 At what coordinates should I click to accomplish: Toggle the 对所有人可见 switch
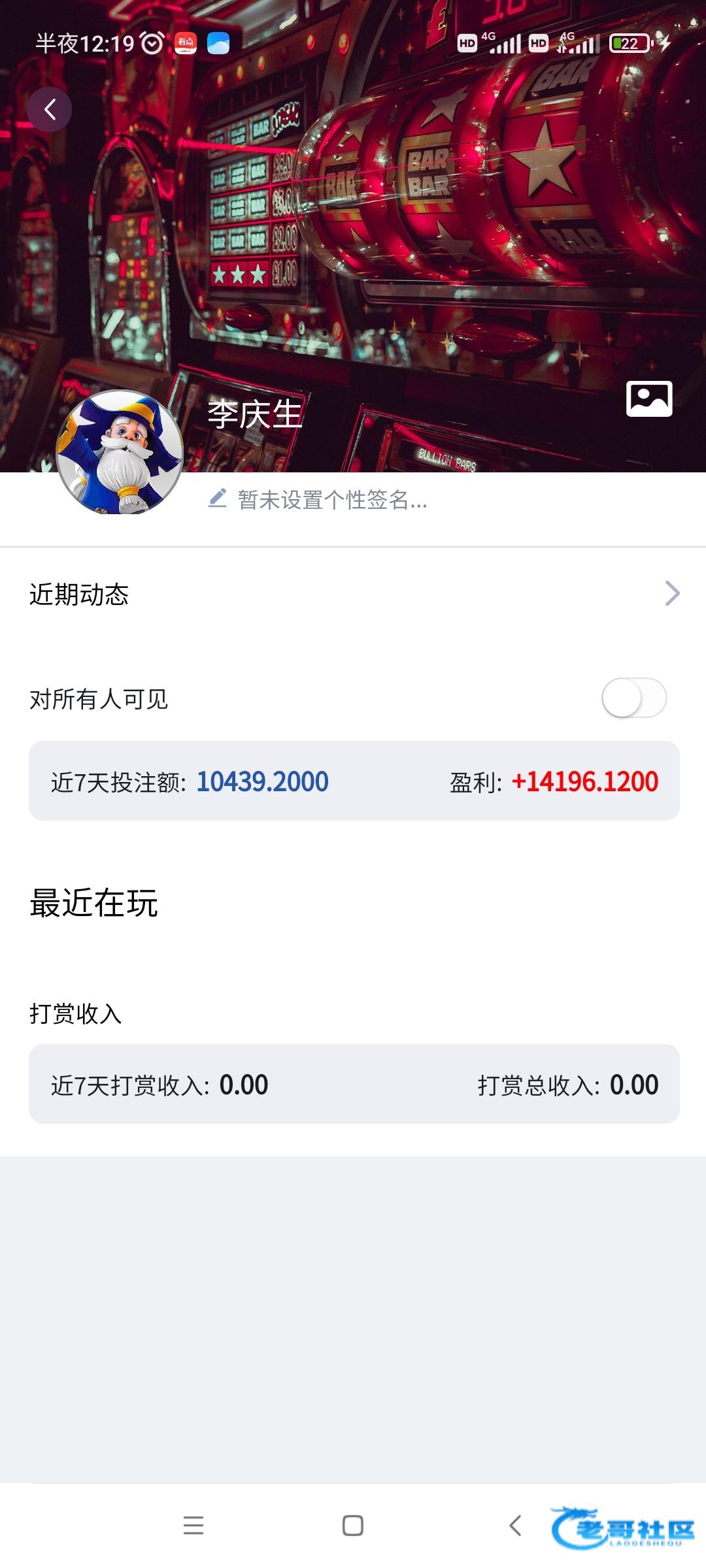[x=633, y=698]
